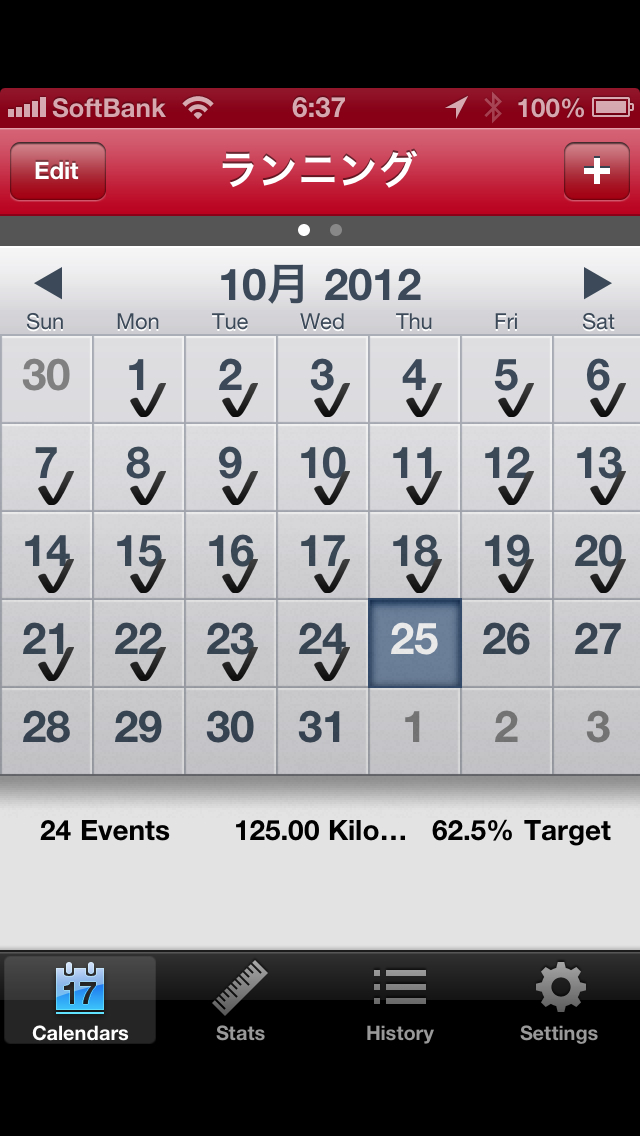Pick October 31 on the calendar
Image resolution: width=640 pixels, height=1136 pixels.
pos(322,731)
